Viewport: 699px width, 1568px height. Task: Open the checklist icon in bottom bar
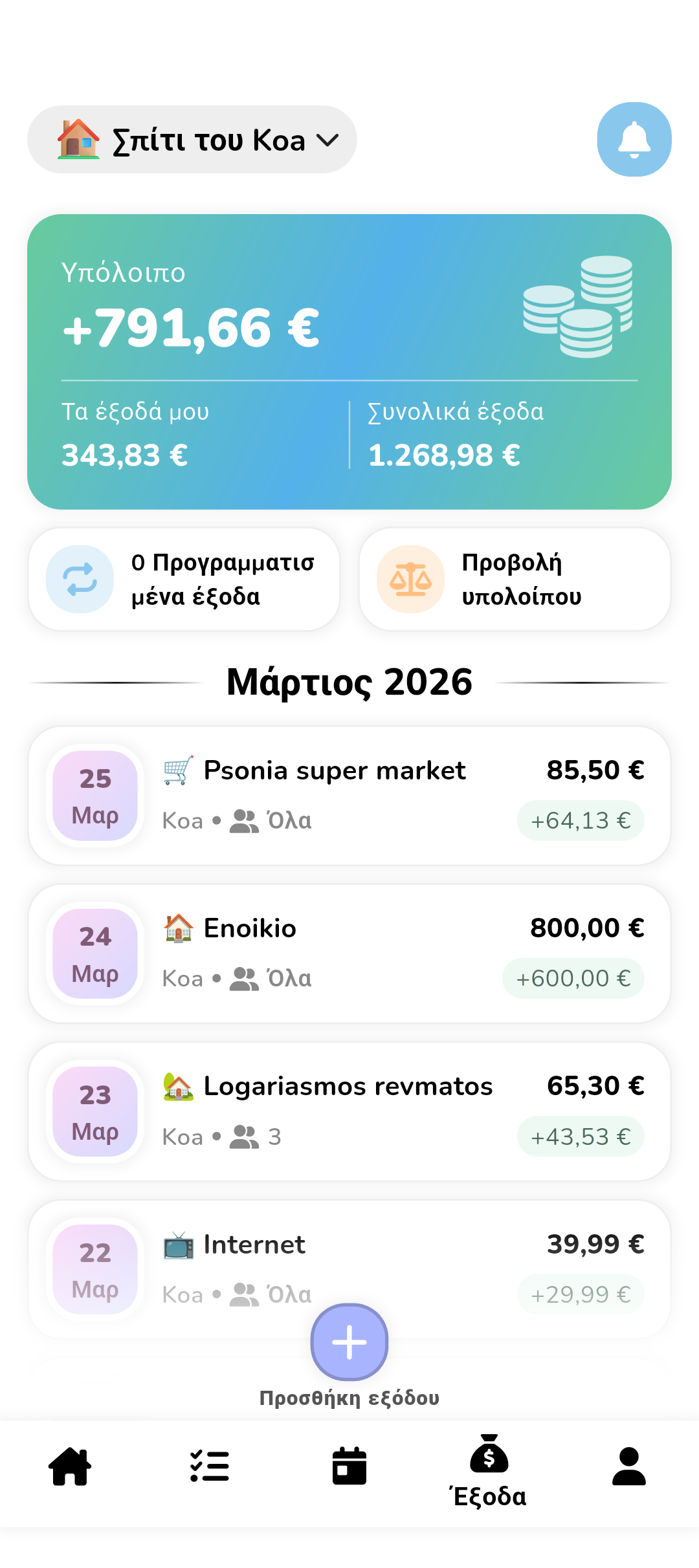209,1467
